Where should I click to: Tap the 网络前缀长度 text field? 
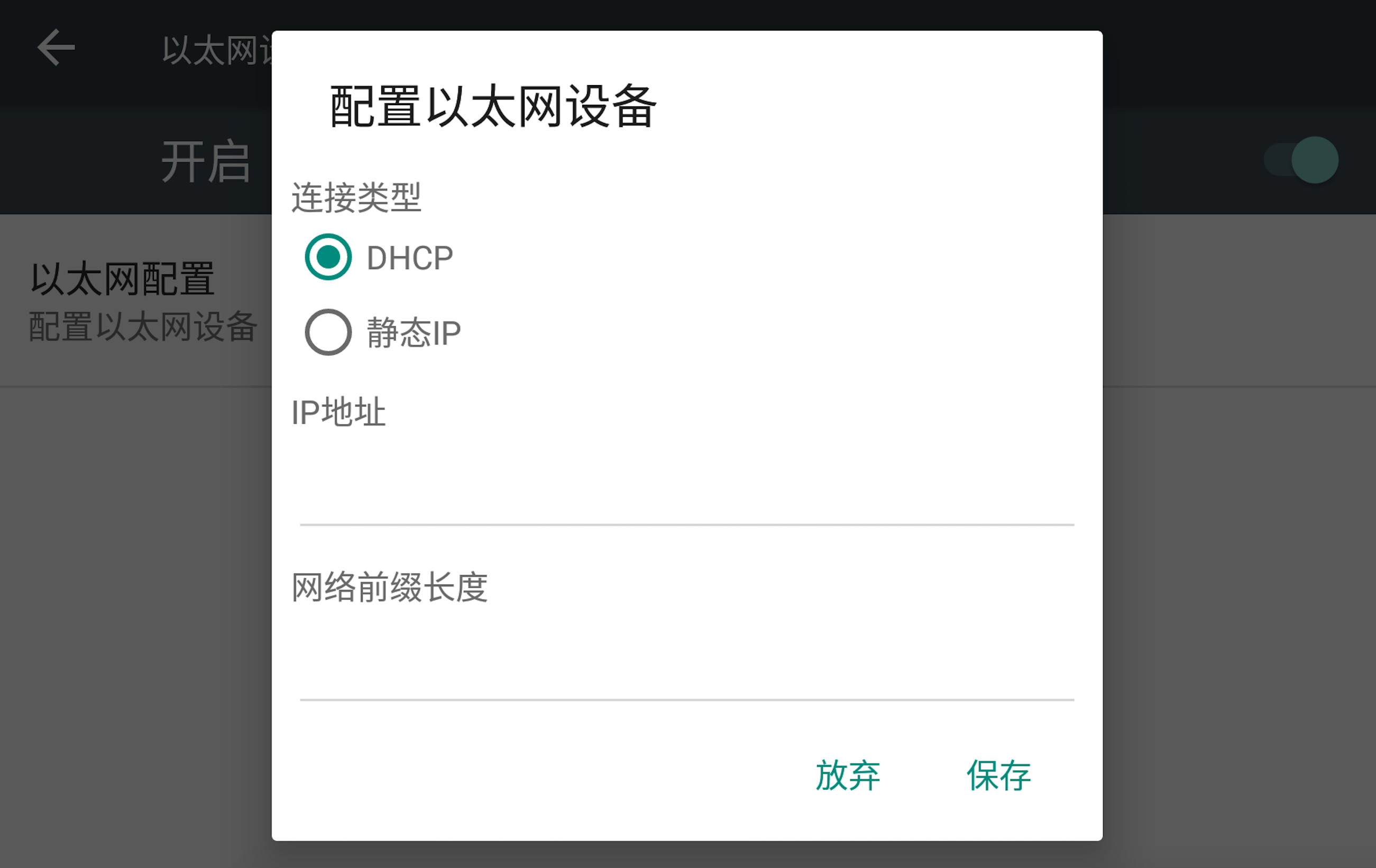pyautogui.click(x=687, y=667)
